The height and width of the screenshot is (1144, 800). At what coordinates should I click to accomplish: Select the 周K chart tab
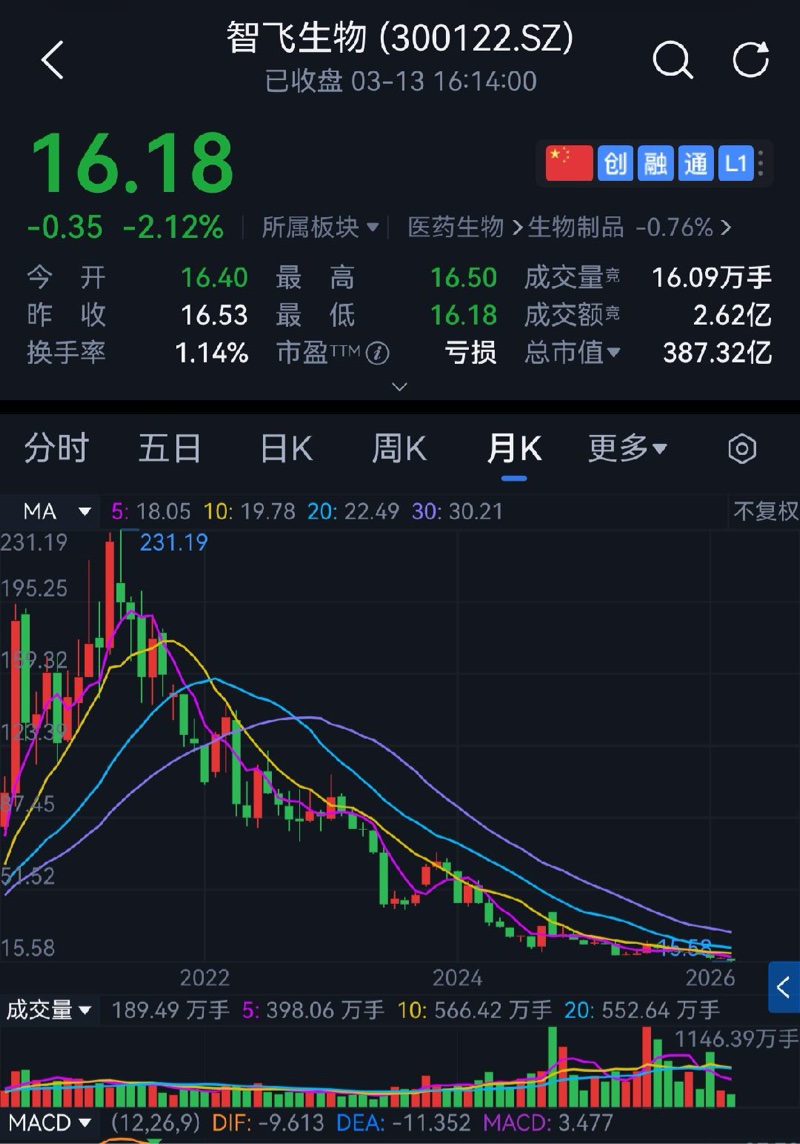(399, 449)
